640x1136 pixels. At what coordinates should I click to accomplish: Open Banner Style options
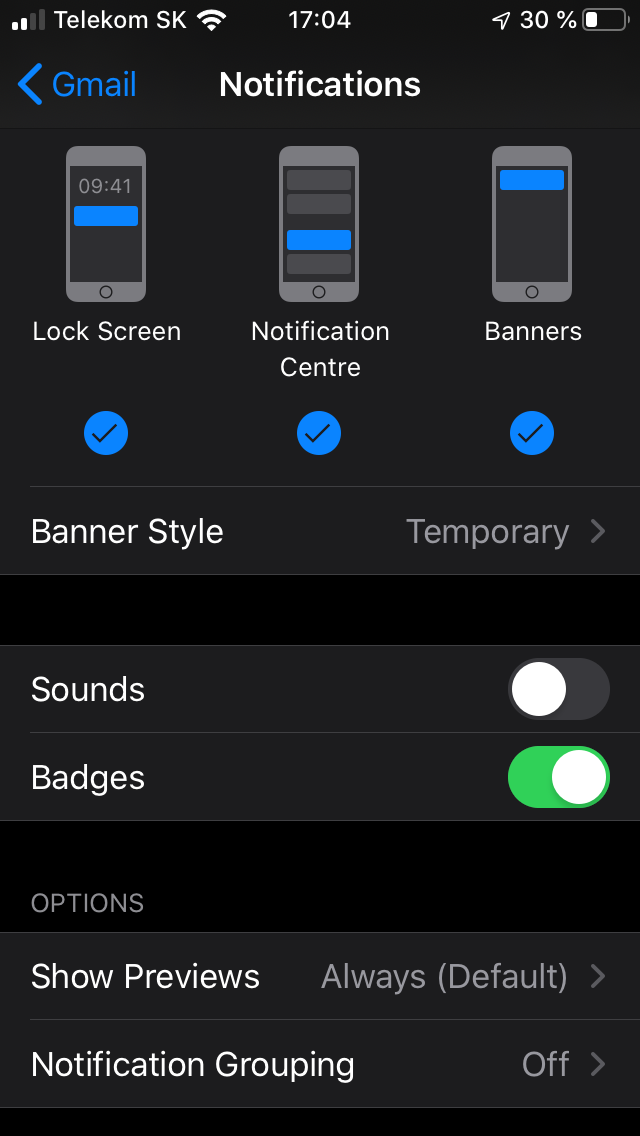pos(320,531)
